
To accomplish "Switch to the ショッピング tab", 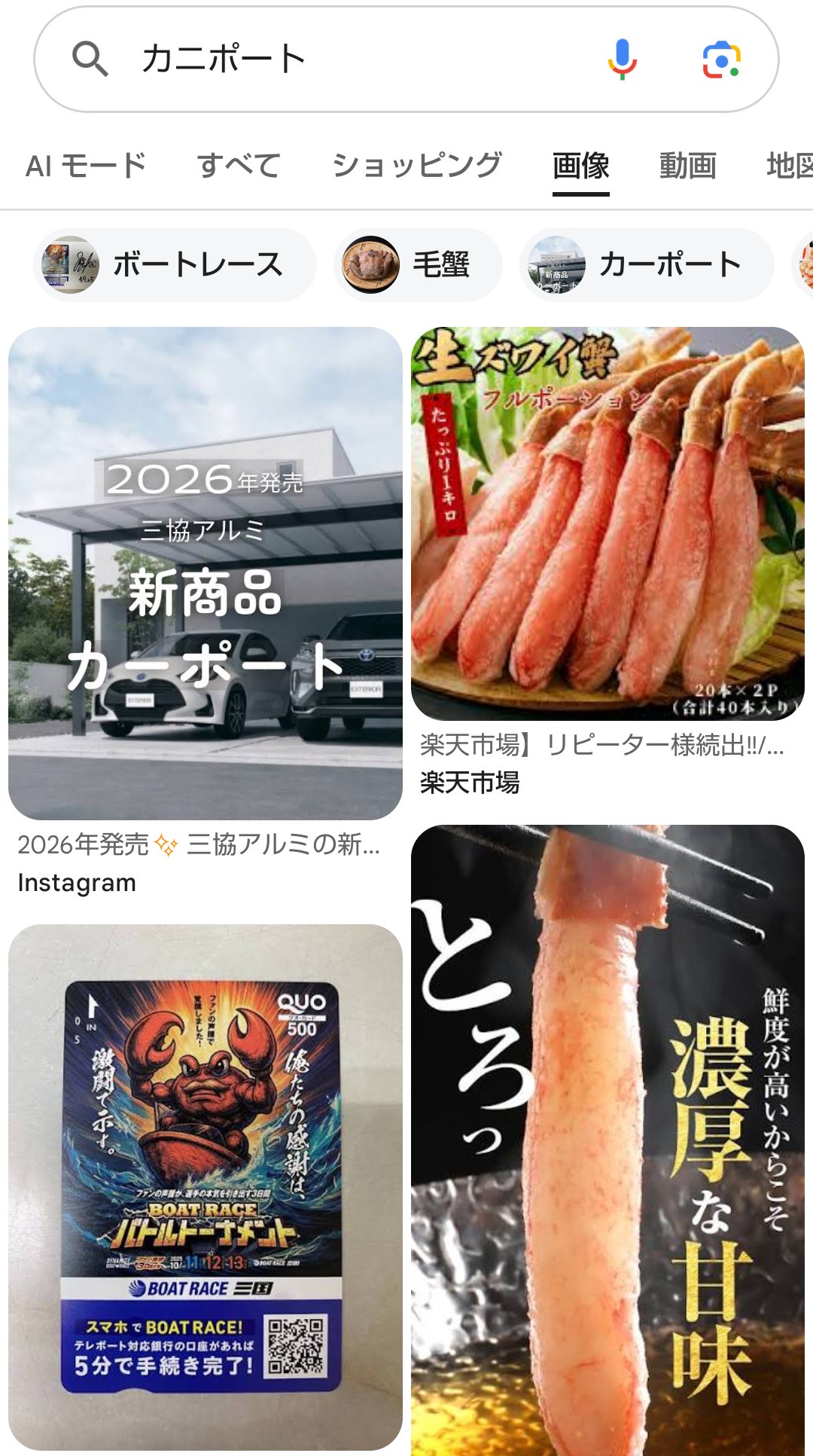I will coord(416,166).
